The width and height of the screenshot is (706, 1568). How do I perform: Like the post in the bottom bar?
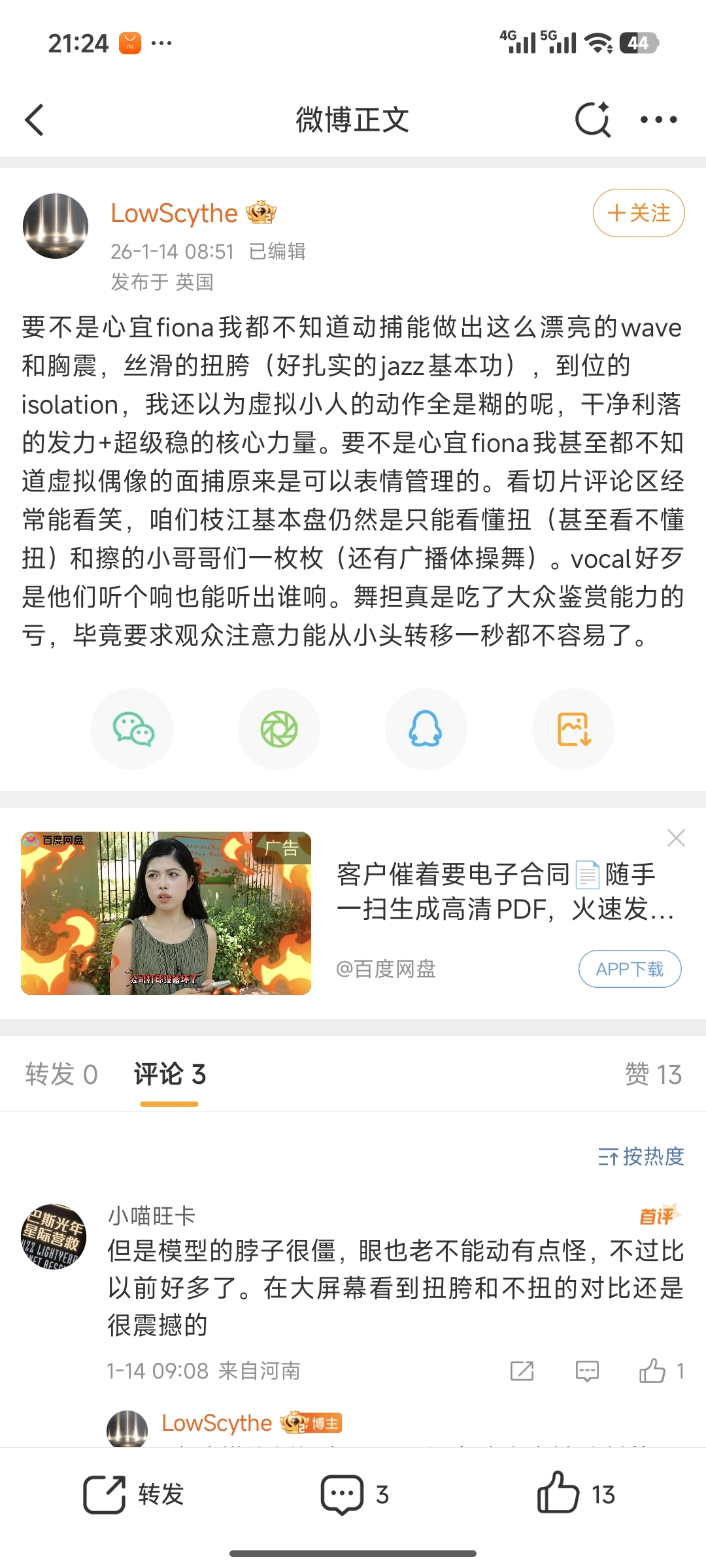coord(575,1494)
